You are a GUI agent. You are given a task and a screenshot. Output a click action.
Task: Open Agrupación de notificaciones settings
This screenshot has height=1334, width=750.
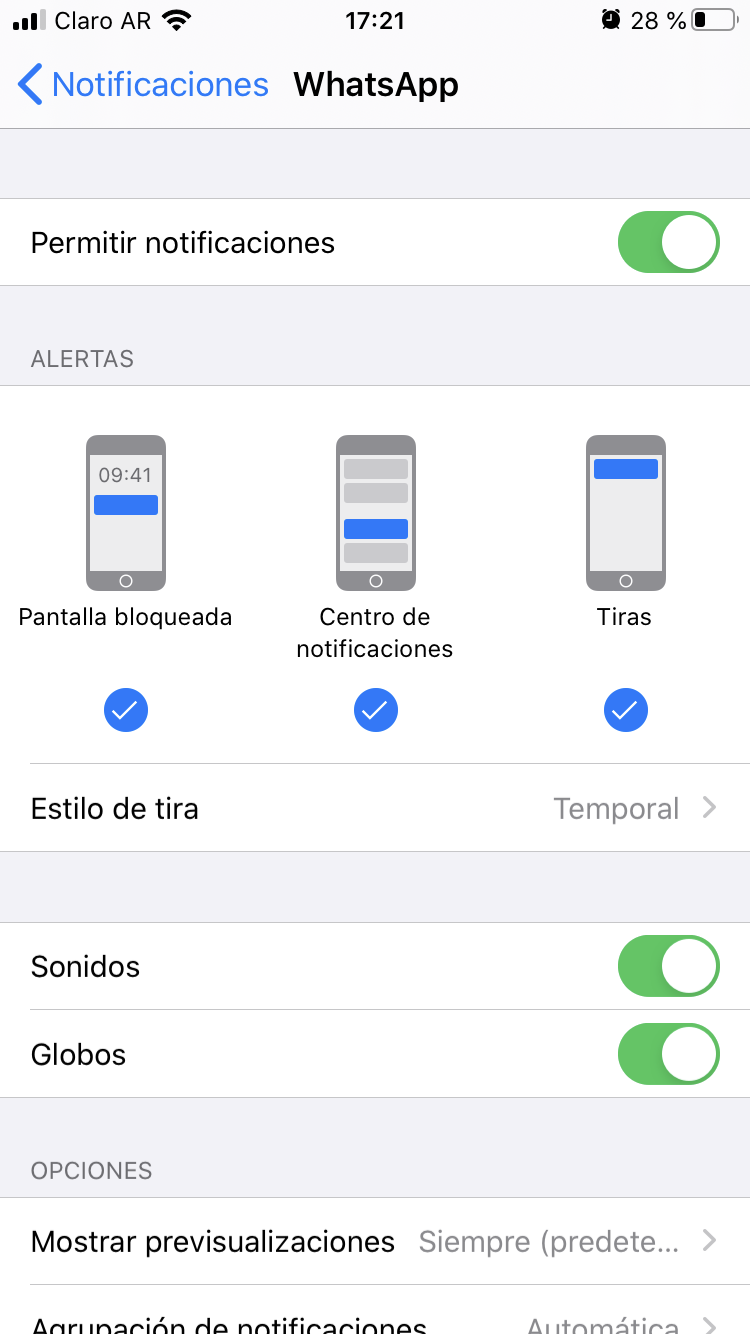pos(375,1322)
